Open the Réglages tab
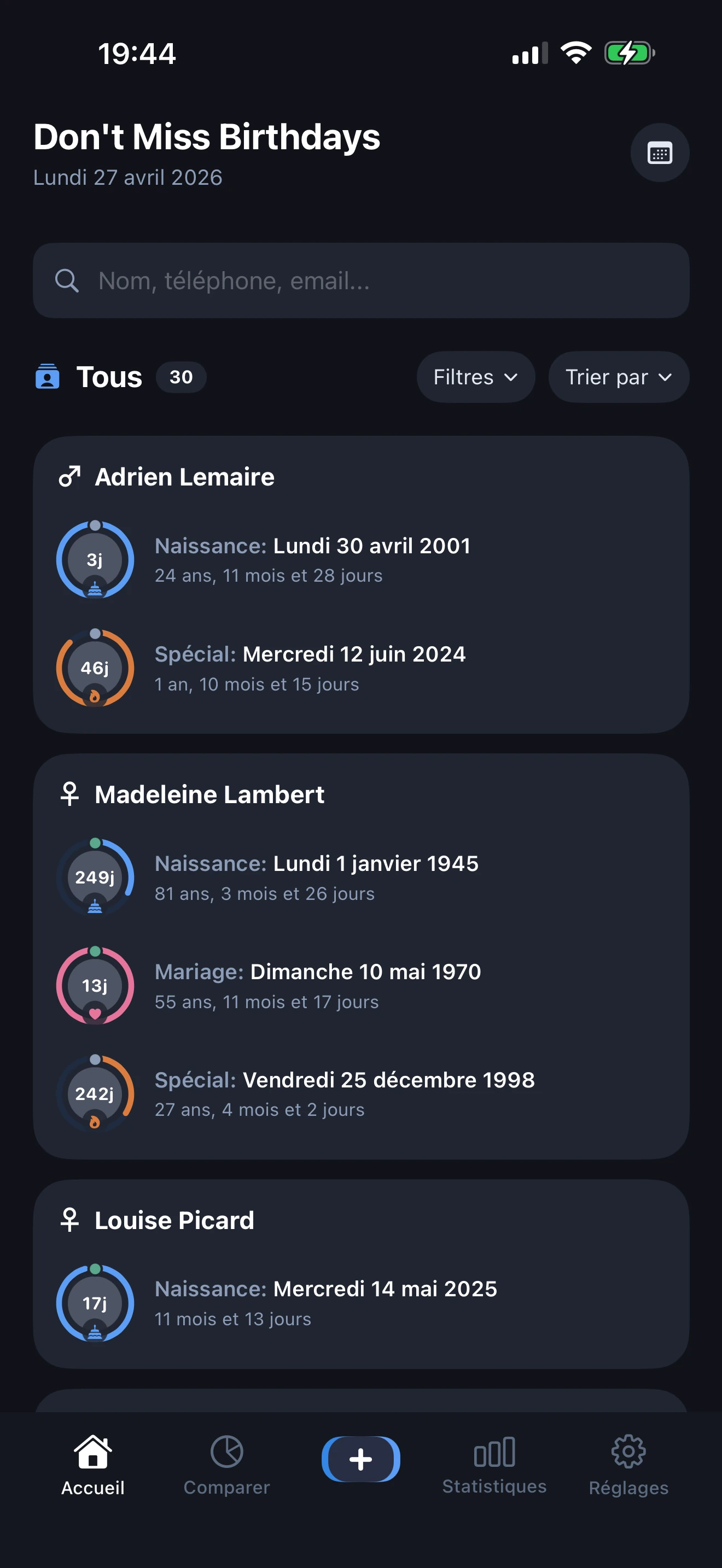Viewport: 722px width, 1568px height. tap(628, 1465)
